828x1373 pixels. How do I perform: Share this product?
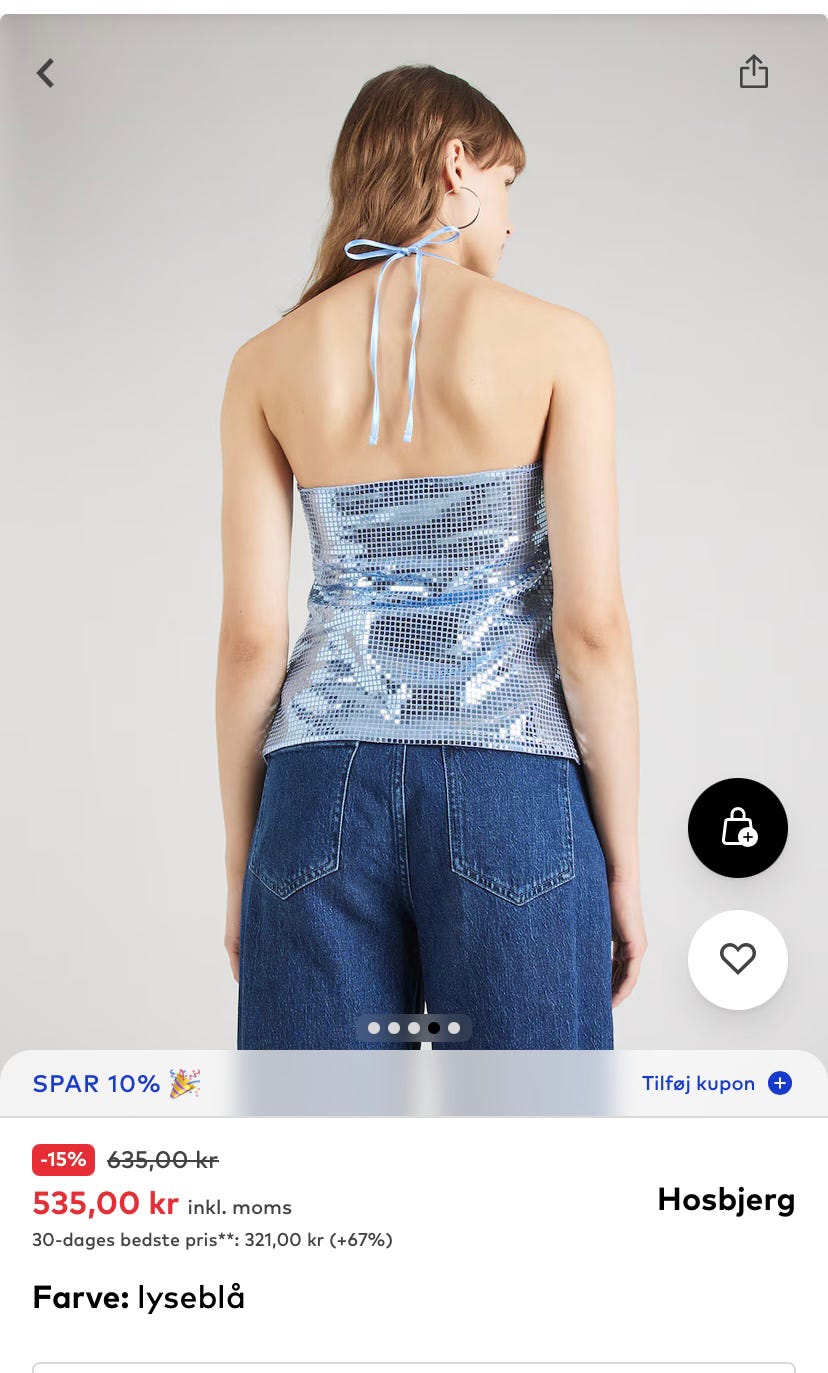(754, 72)
